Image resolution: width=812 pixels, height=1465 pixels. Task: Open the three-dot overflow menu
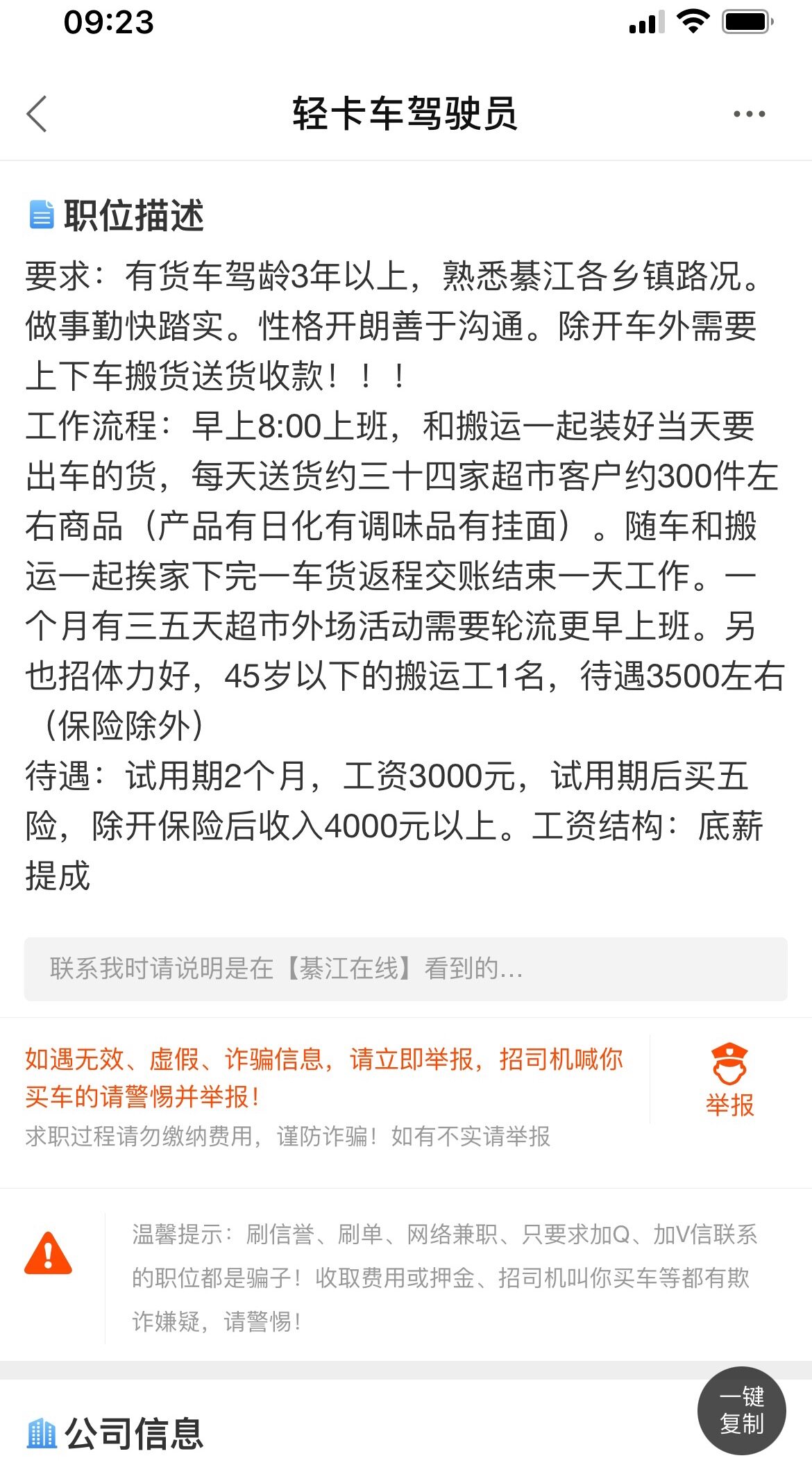coord(749,114)
